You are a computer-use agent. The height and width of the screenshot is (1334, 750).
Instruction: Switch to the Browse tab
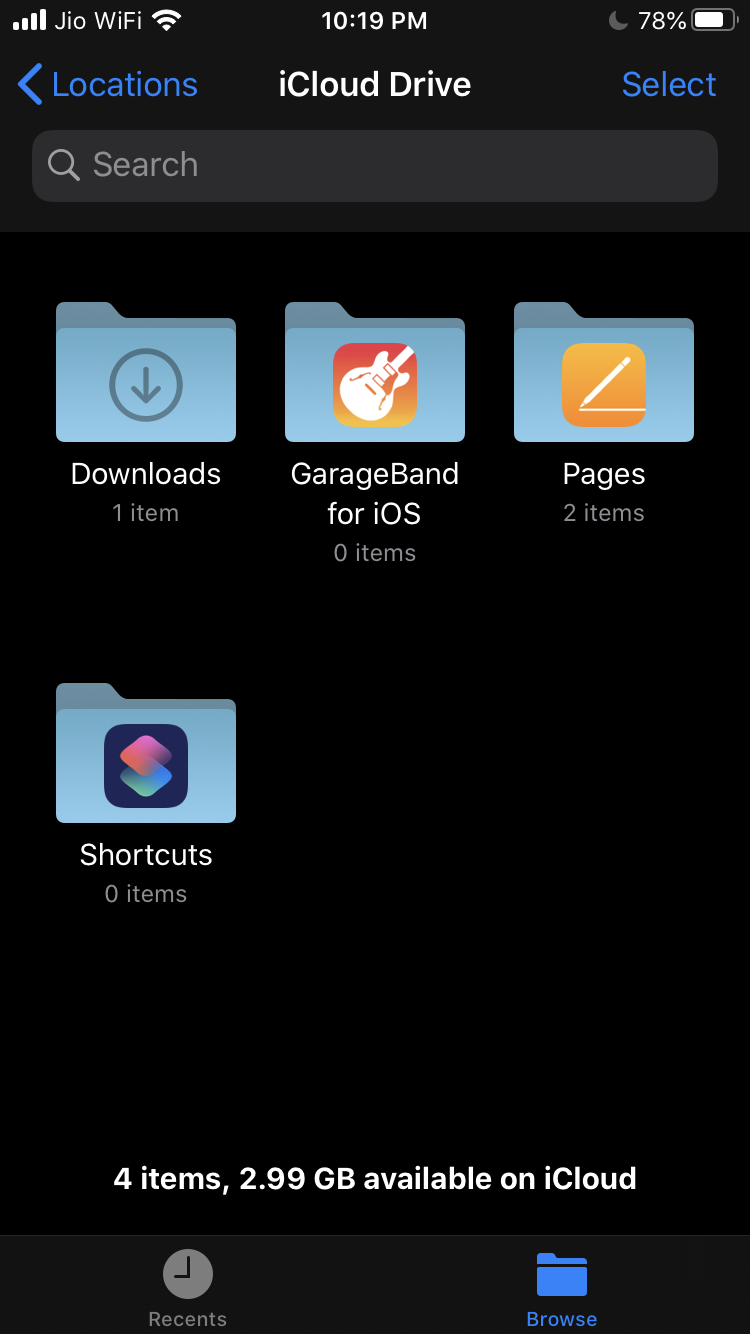pos(562,1288)
